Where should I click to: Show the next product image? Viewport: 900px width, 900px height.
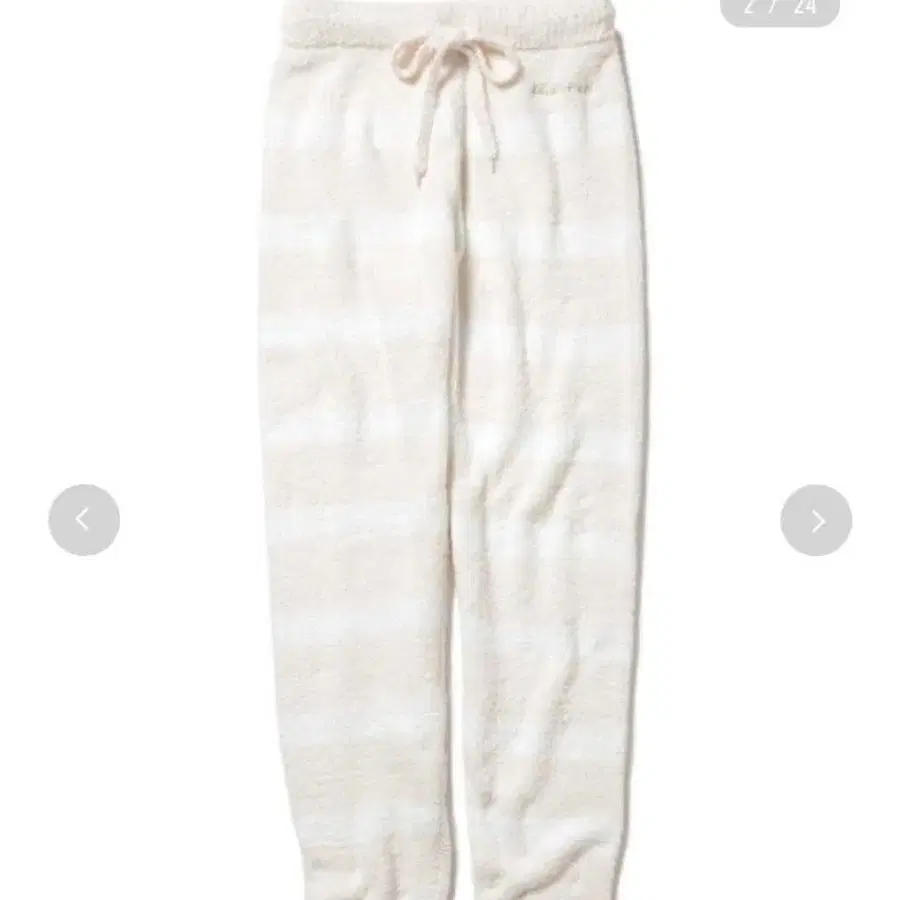pos(816,520)
